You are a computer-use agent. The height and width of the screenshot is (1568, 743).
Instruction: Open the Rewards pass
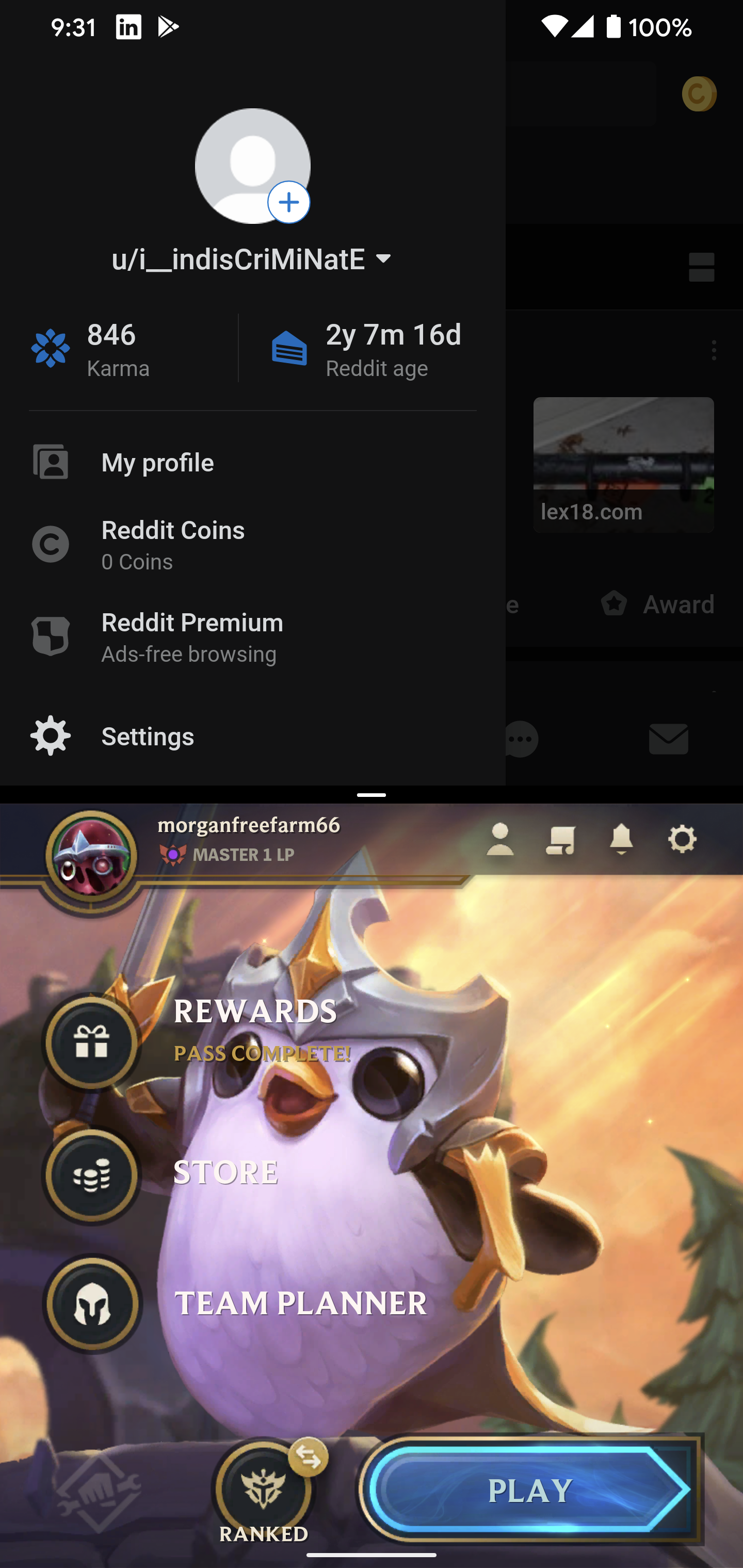coord(92,1042)
